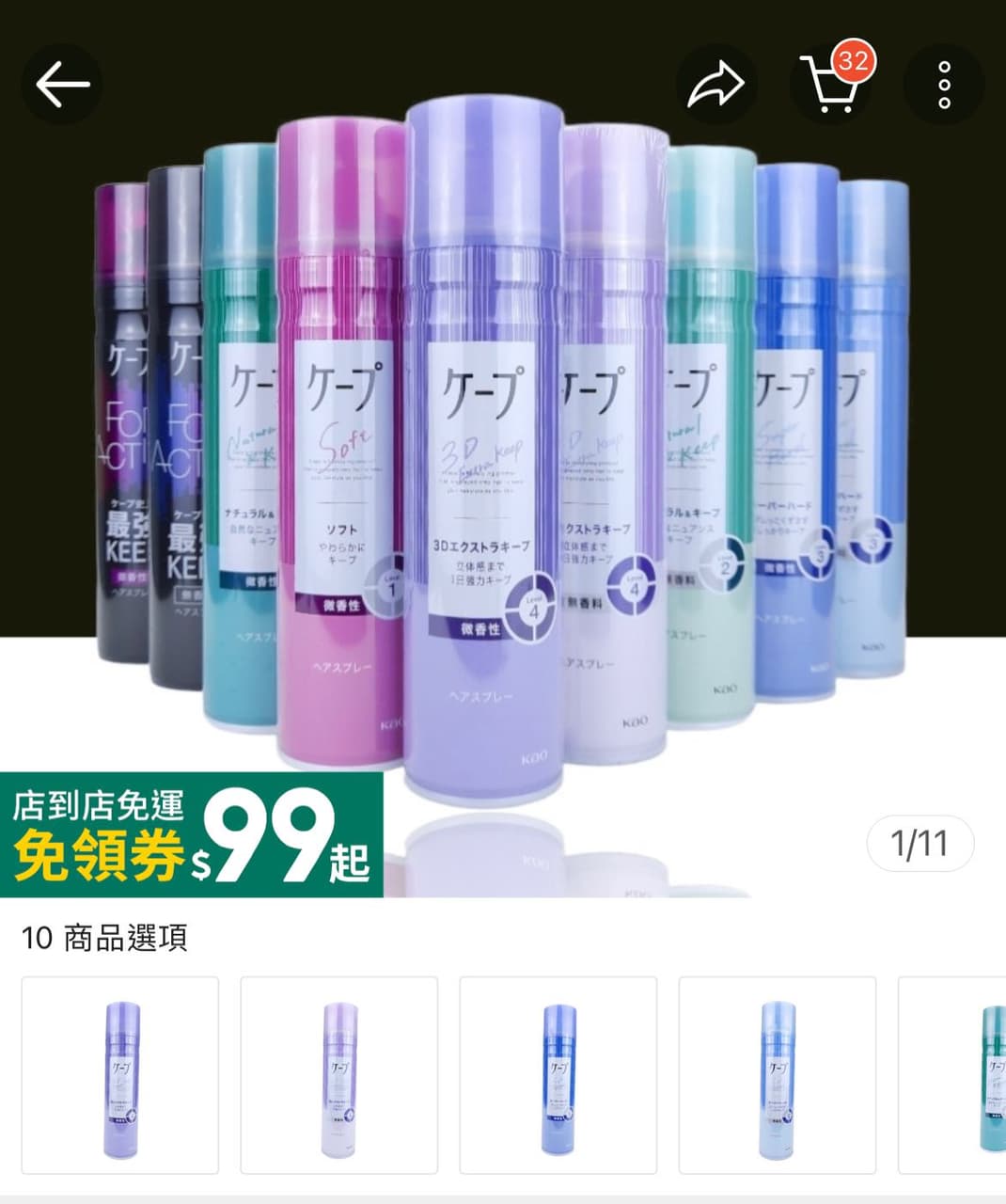Choose the deep blue spray option
This screenshot has height=1204, width=1006.
coord(558,1075)
